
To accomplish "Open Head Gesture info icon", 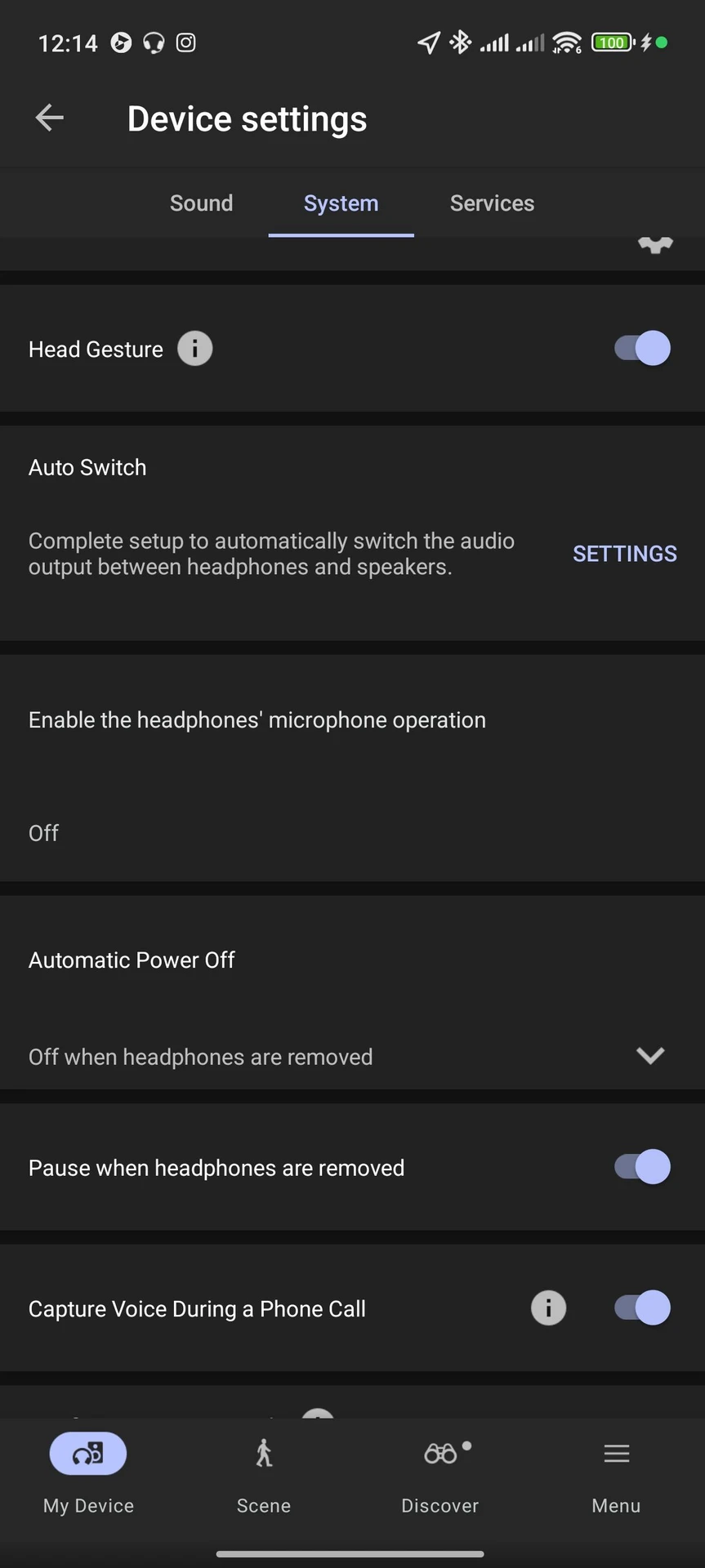I will (194, 349).
